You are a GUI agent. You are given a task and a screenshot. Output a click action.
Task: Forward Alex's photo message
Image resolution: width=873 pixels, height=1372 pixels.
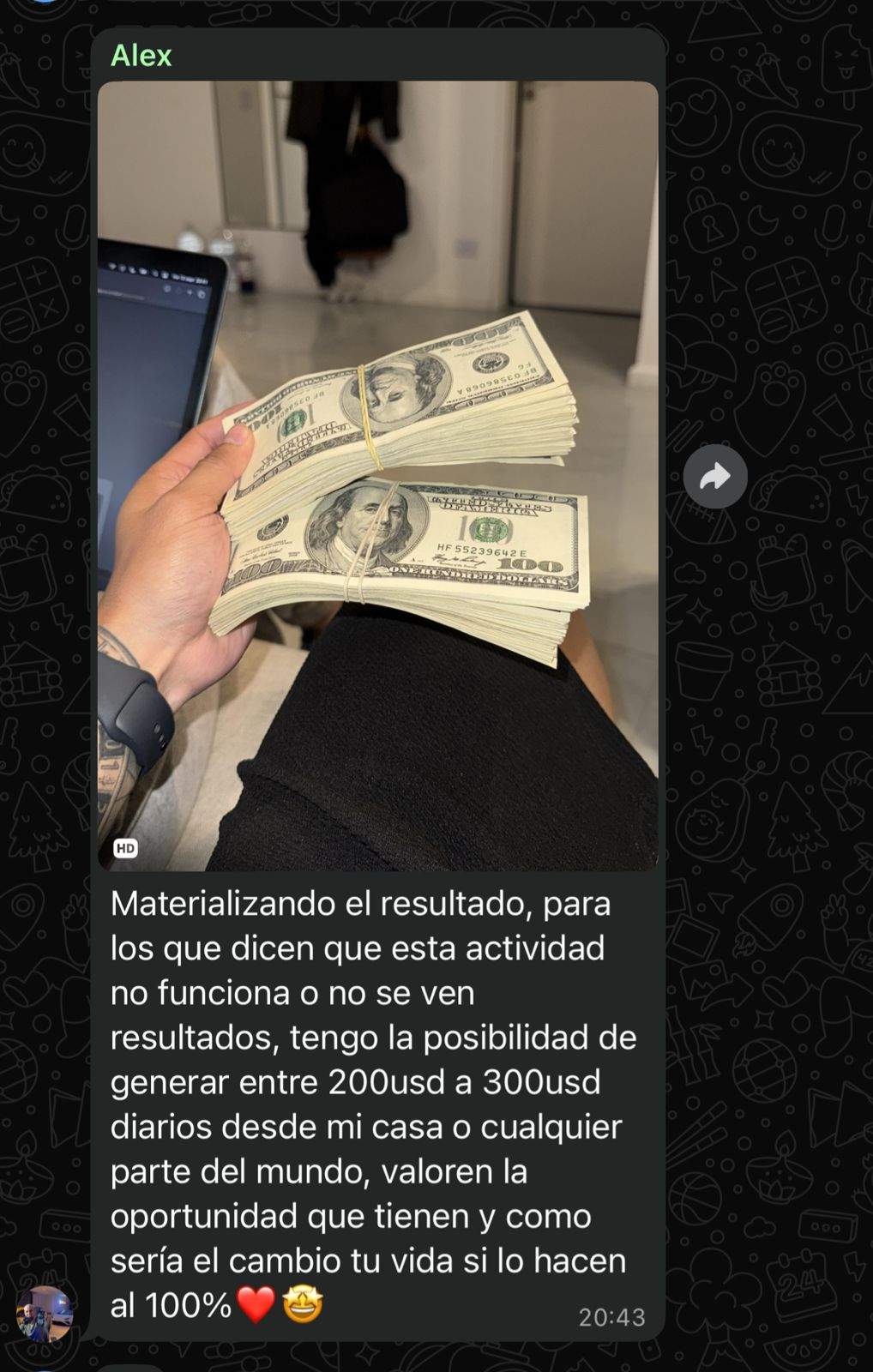(715, 477)
